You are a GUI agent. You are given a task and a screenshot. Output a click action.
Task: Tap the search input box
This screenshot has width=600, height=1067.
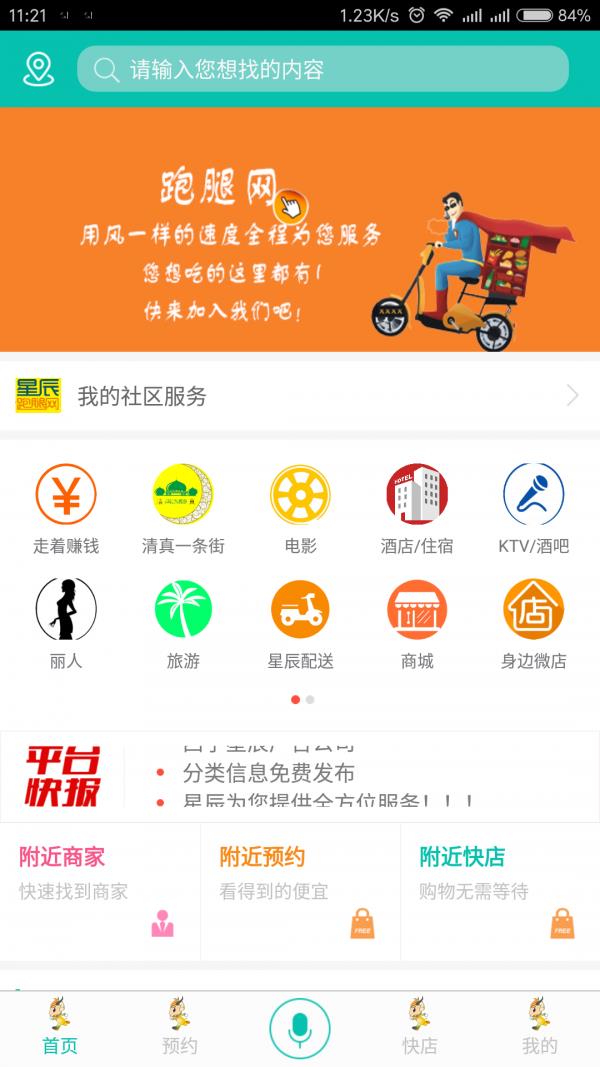pyautogui.click(x=322, y=69)
